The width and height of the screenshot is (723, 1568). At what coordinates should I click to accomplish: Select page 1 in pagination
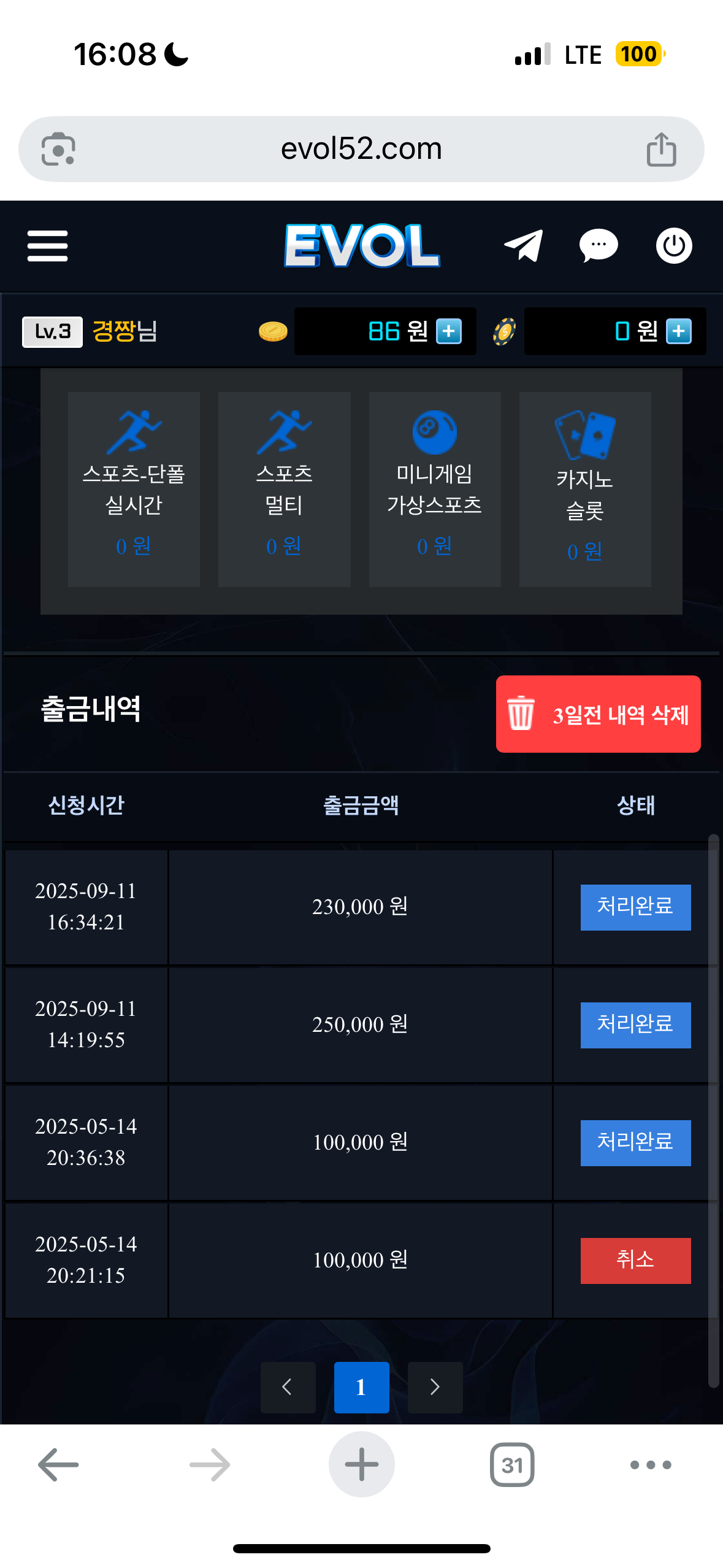pyautogui.click(x=361, y=1387)
